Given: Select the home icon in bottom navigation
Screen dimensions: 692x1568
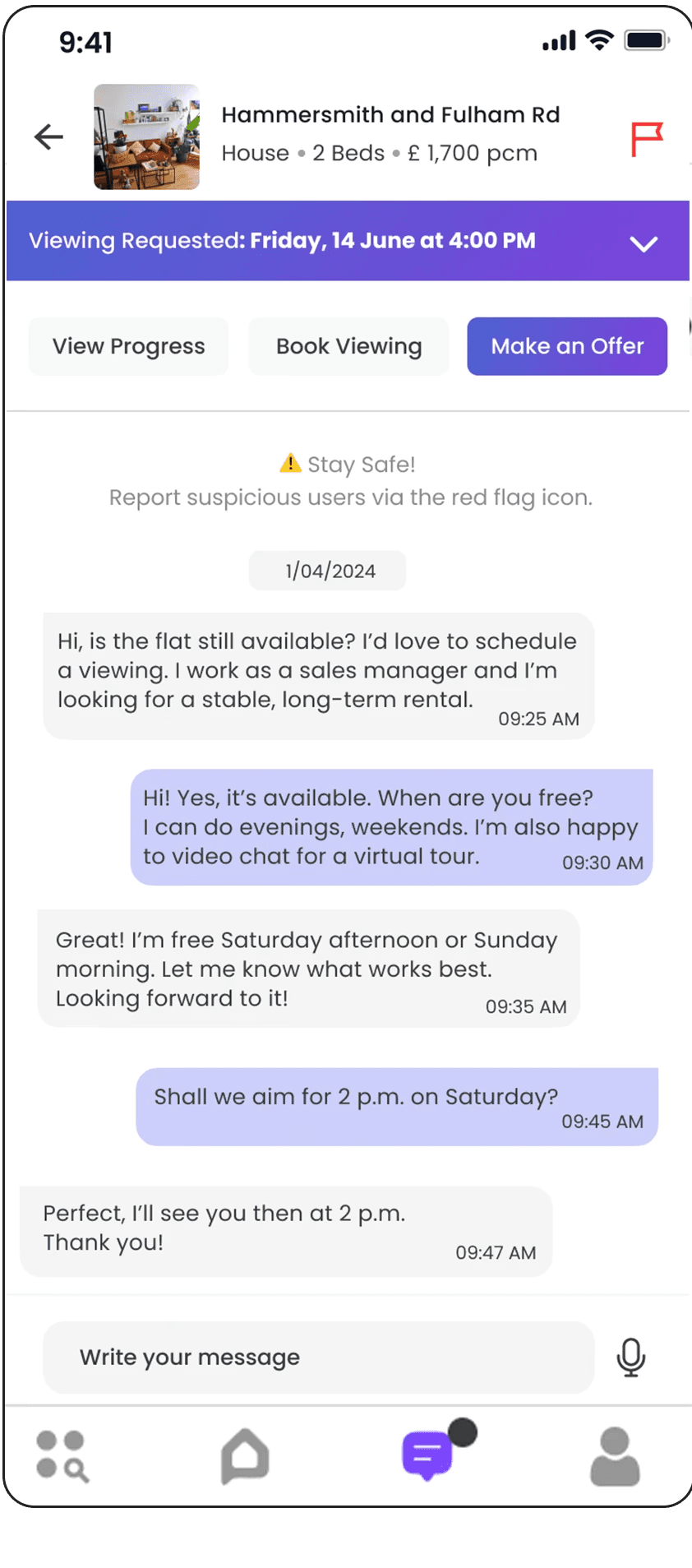Looking at the screenshot, I should 244,1454.
